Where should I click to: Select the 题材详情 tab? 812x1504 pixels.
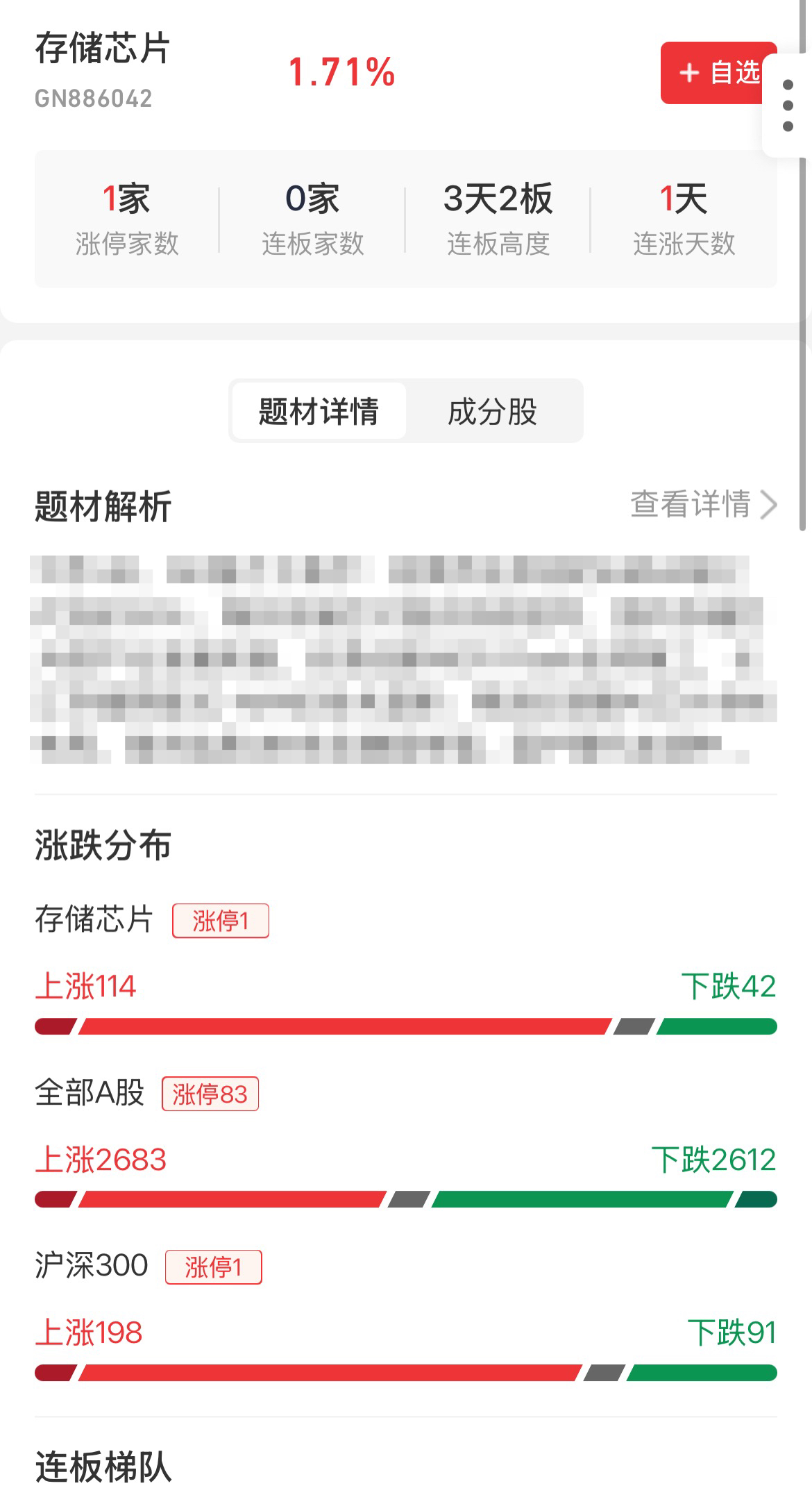click(319, 412)
